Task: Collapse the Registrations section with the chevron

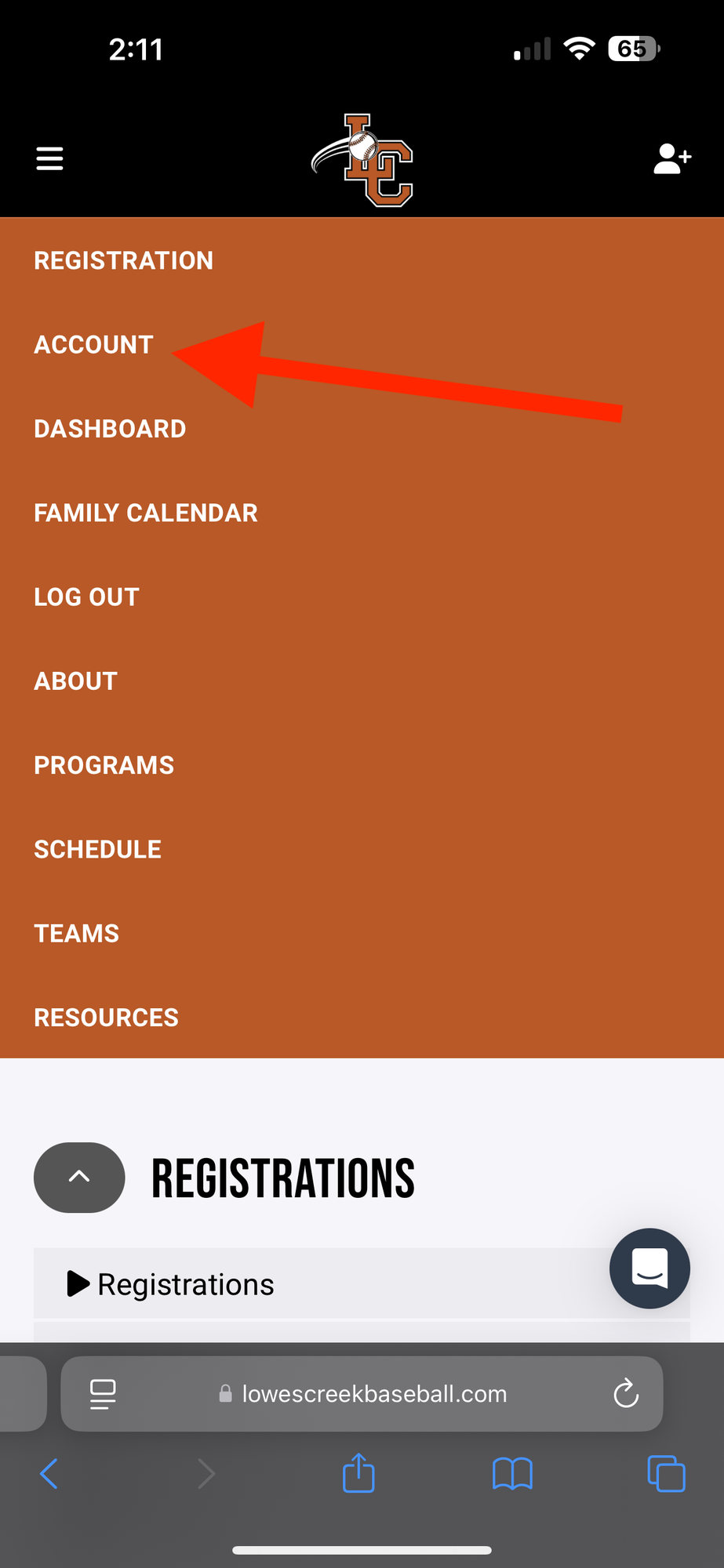Action: (x=79, y=1177)
